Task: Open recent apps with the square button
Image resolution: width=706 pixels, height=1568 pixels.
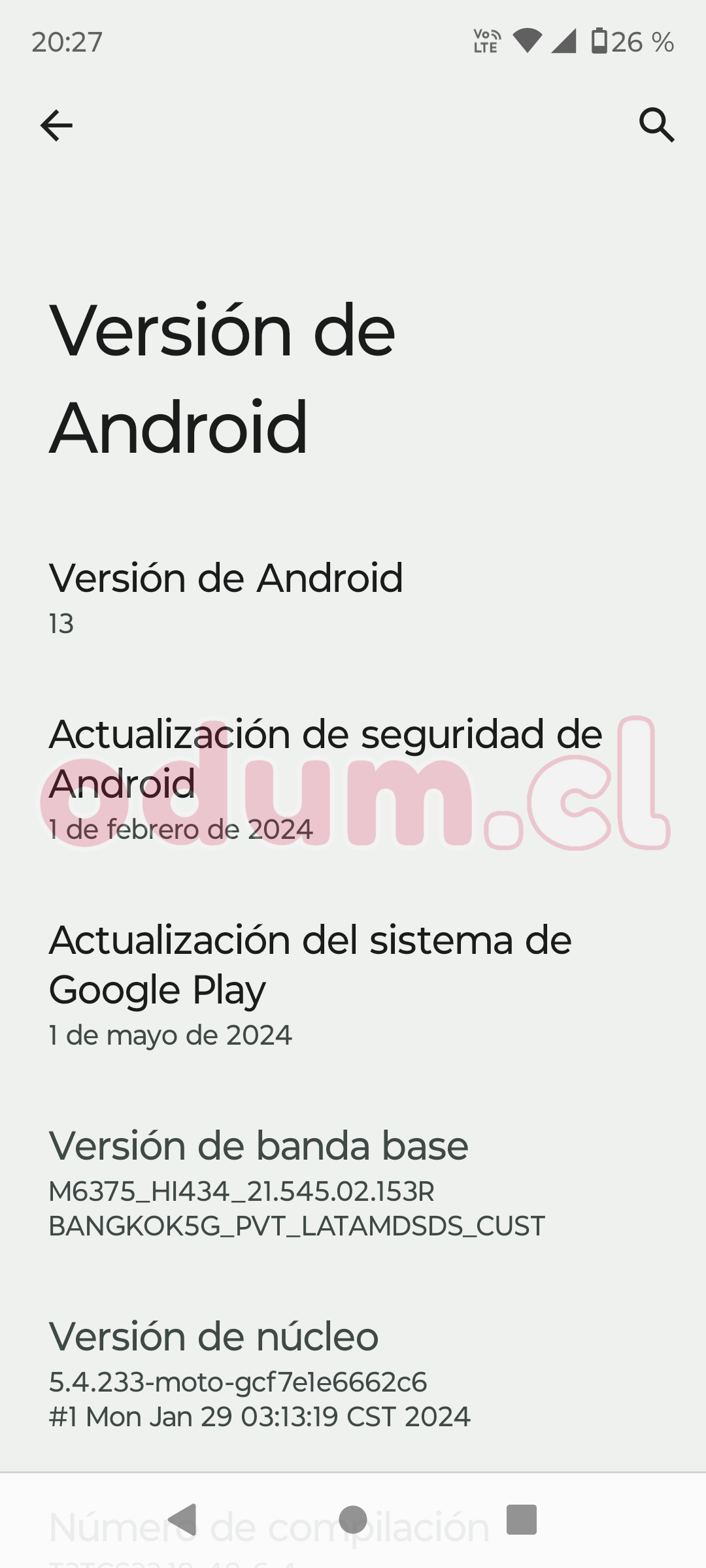Action: [x=522, y=1519]
